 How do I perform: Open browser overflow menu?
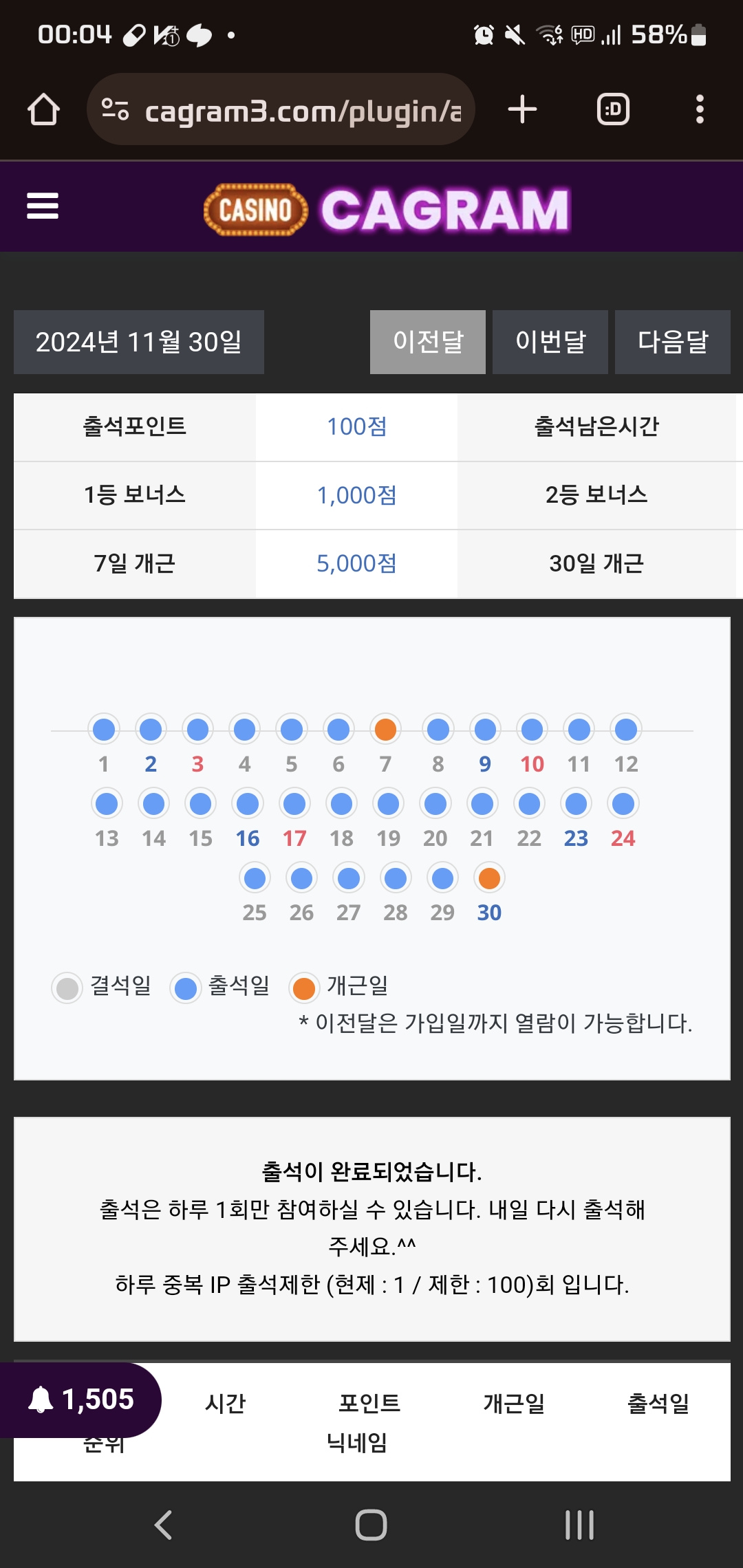coord(700,109)
